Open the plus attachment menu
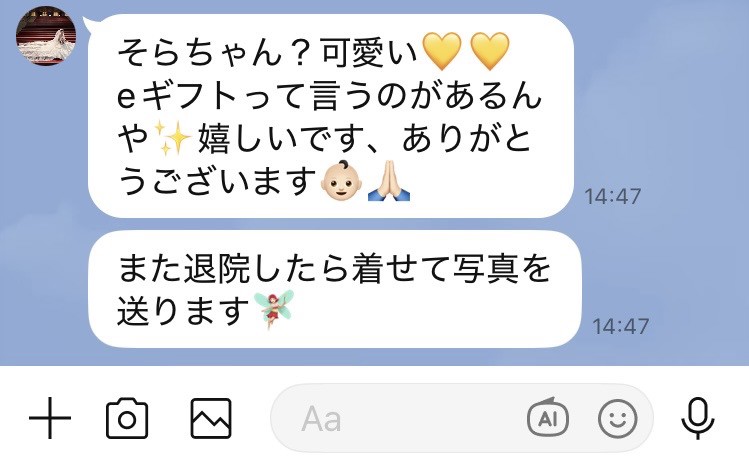This screenshot has height=467, width=749. [50, 418]
